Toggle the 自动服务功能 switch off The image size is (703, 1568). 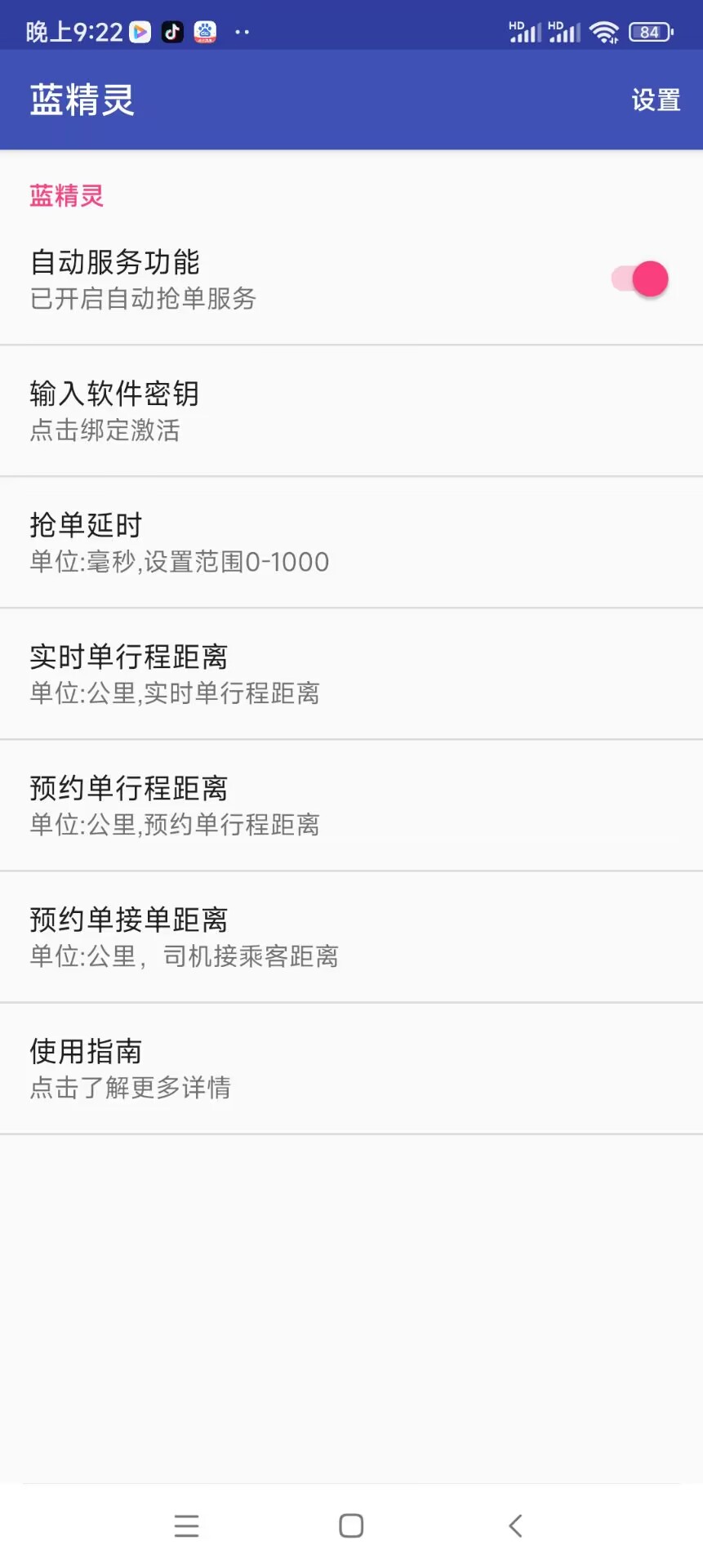click(640, 279)
